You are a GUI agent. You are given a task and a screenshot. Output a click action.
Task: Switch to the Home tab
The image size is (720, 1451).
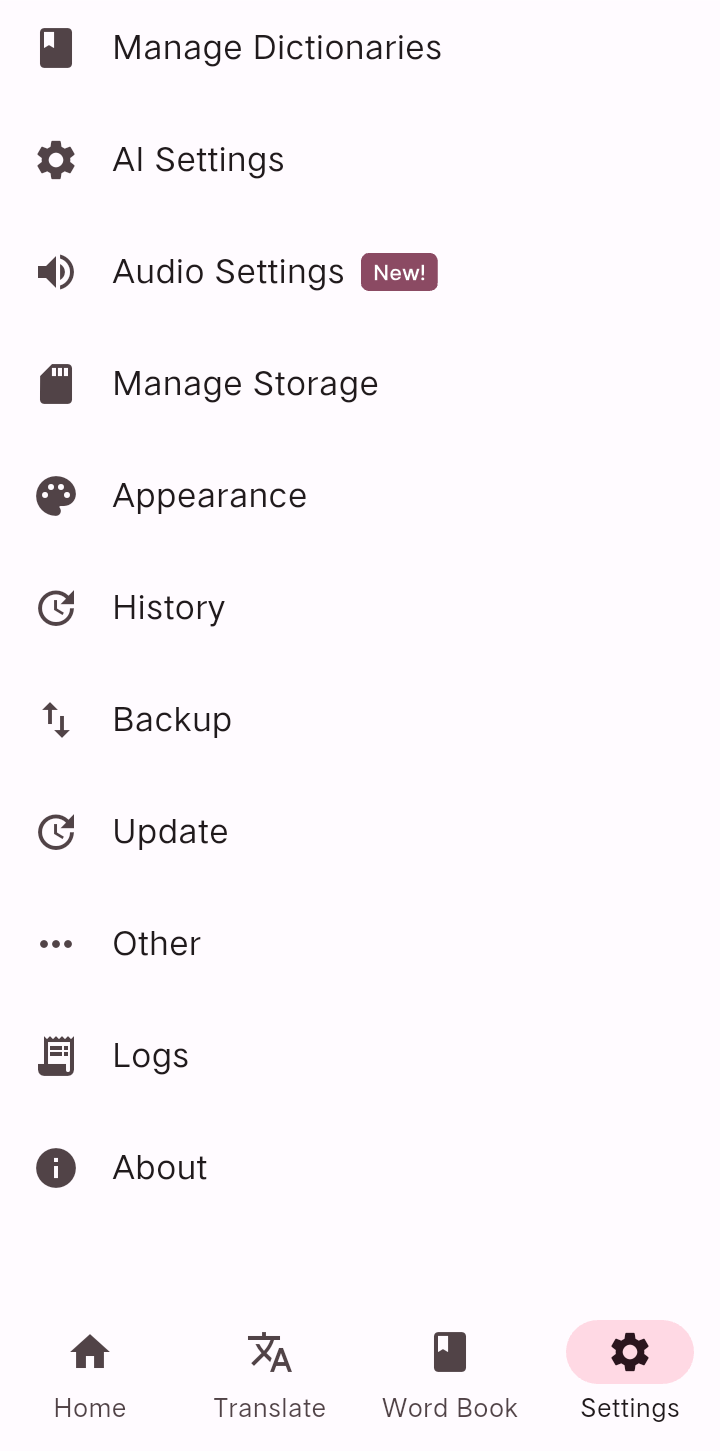90,1376
